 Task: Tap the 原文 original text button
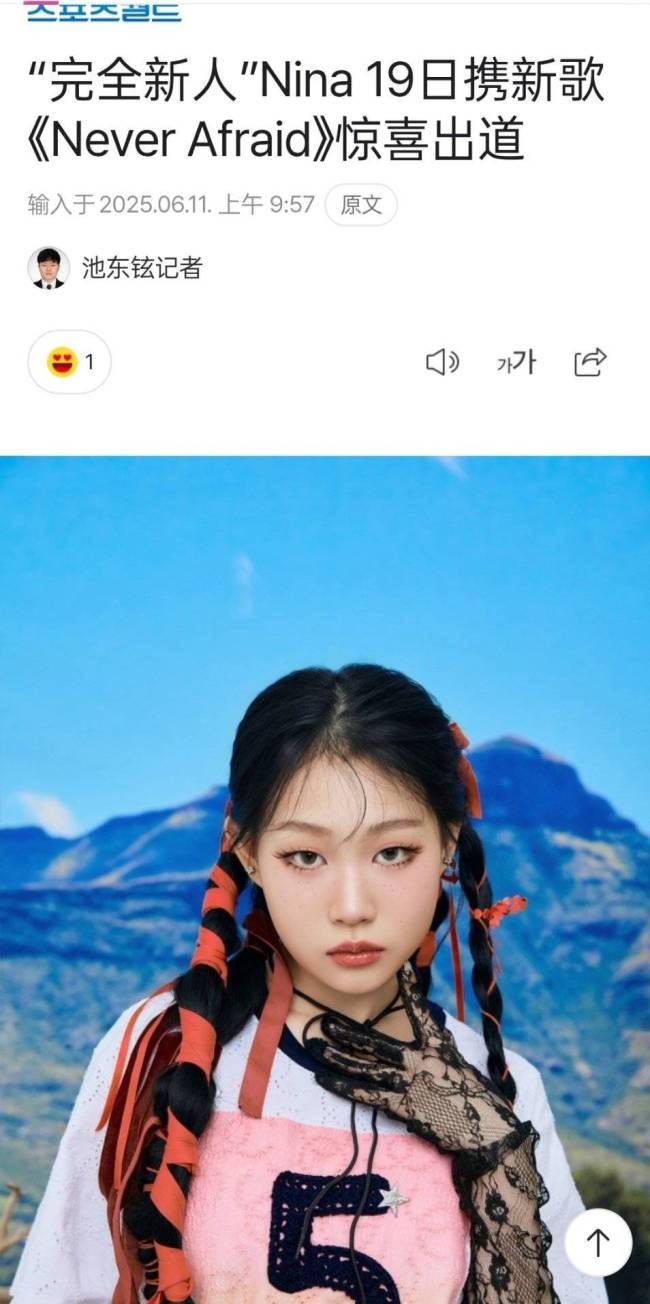click(x=361, y=205)
